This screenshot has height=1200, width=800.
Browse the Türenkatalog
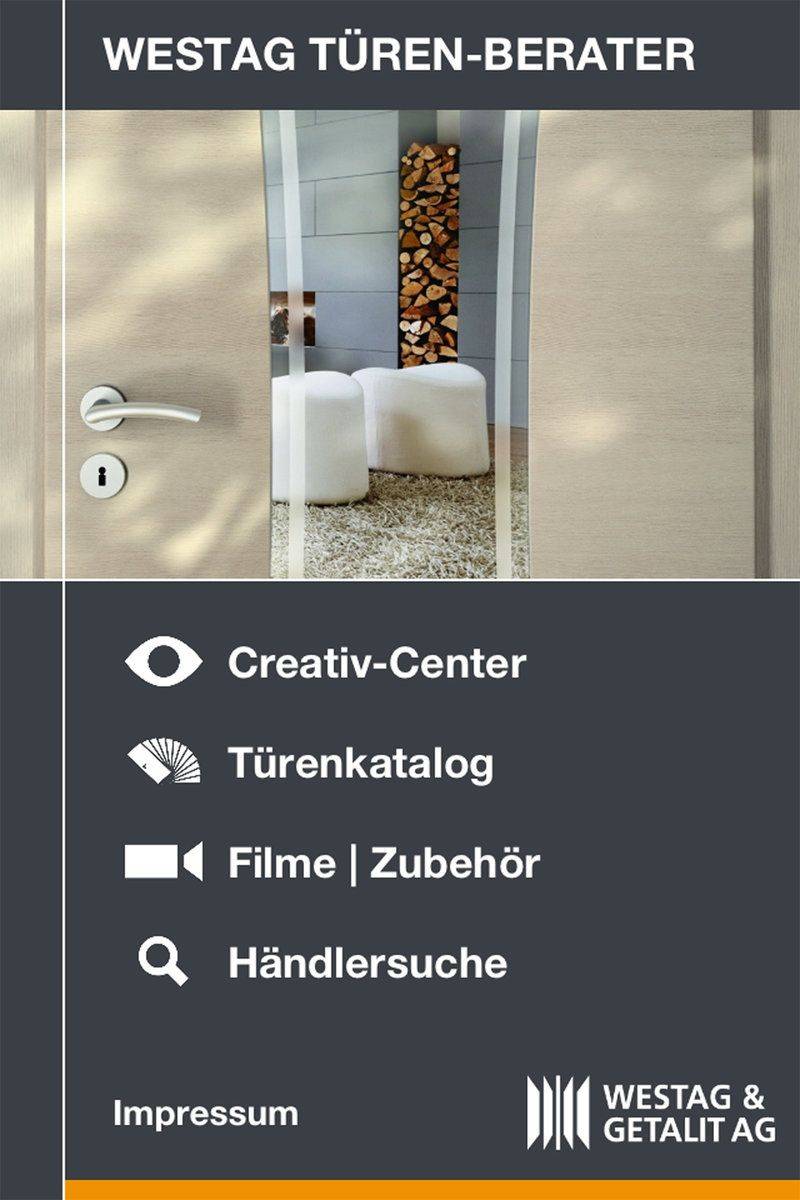[360, 763]
